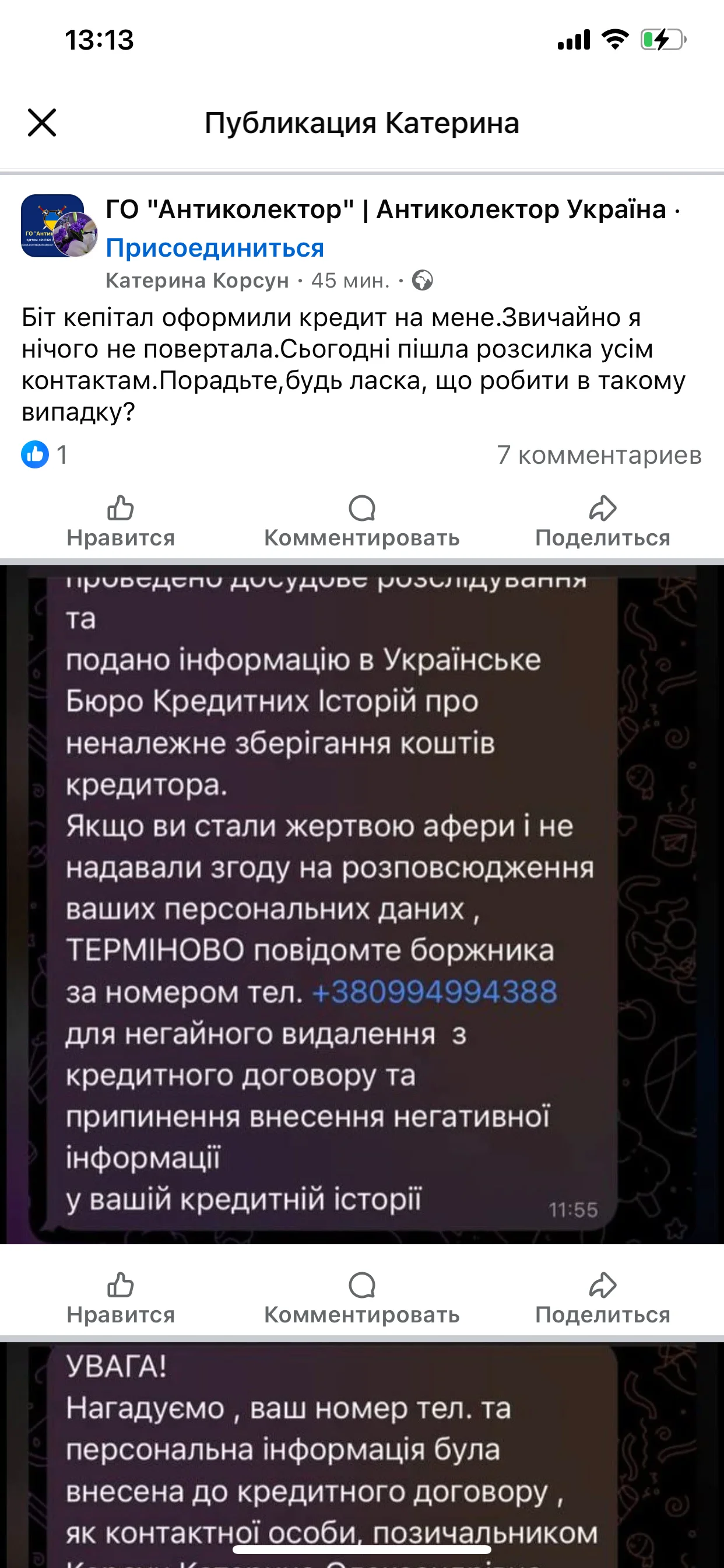Like the post below the text
The image size is (724, 1568).
coord(121,522)
